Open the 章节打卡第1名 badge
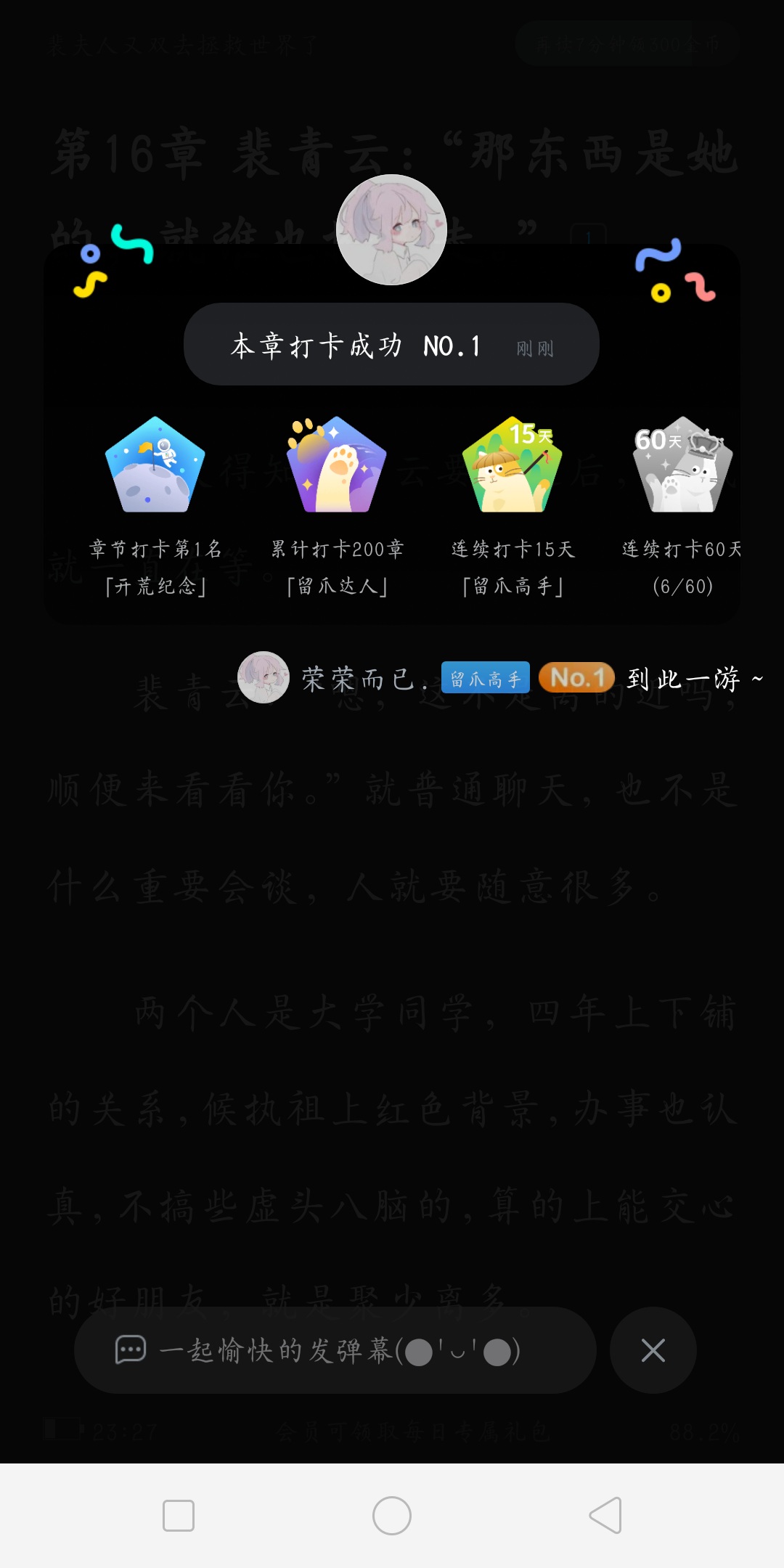Screen dimensions: 784x1568 click(x=155, y=507)
